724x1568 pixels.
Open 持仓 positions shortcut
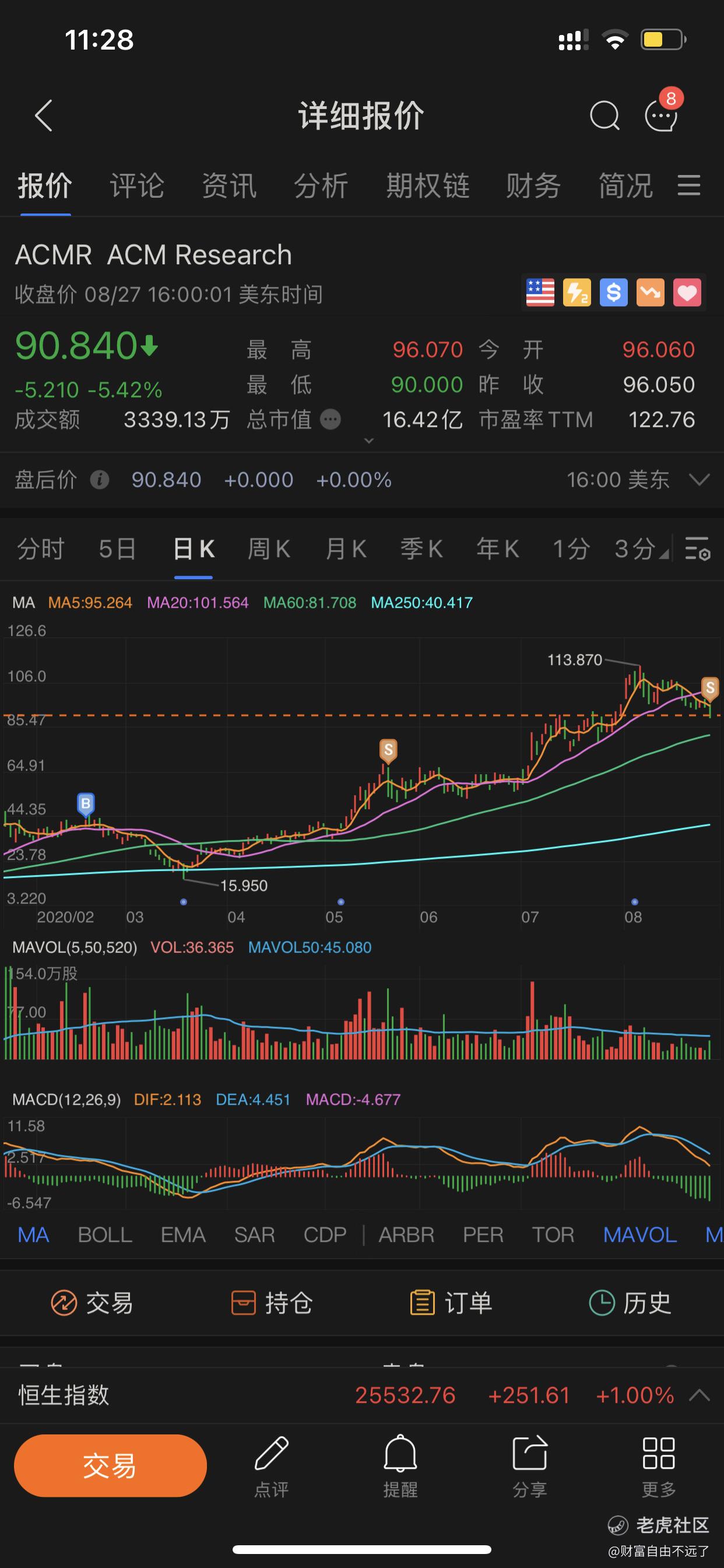click(x=272, y=1303)
